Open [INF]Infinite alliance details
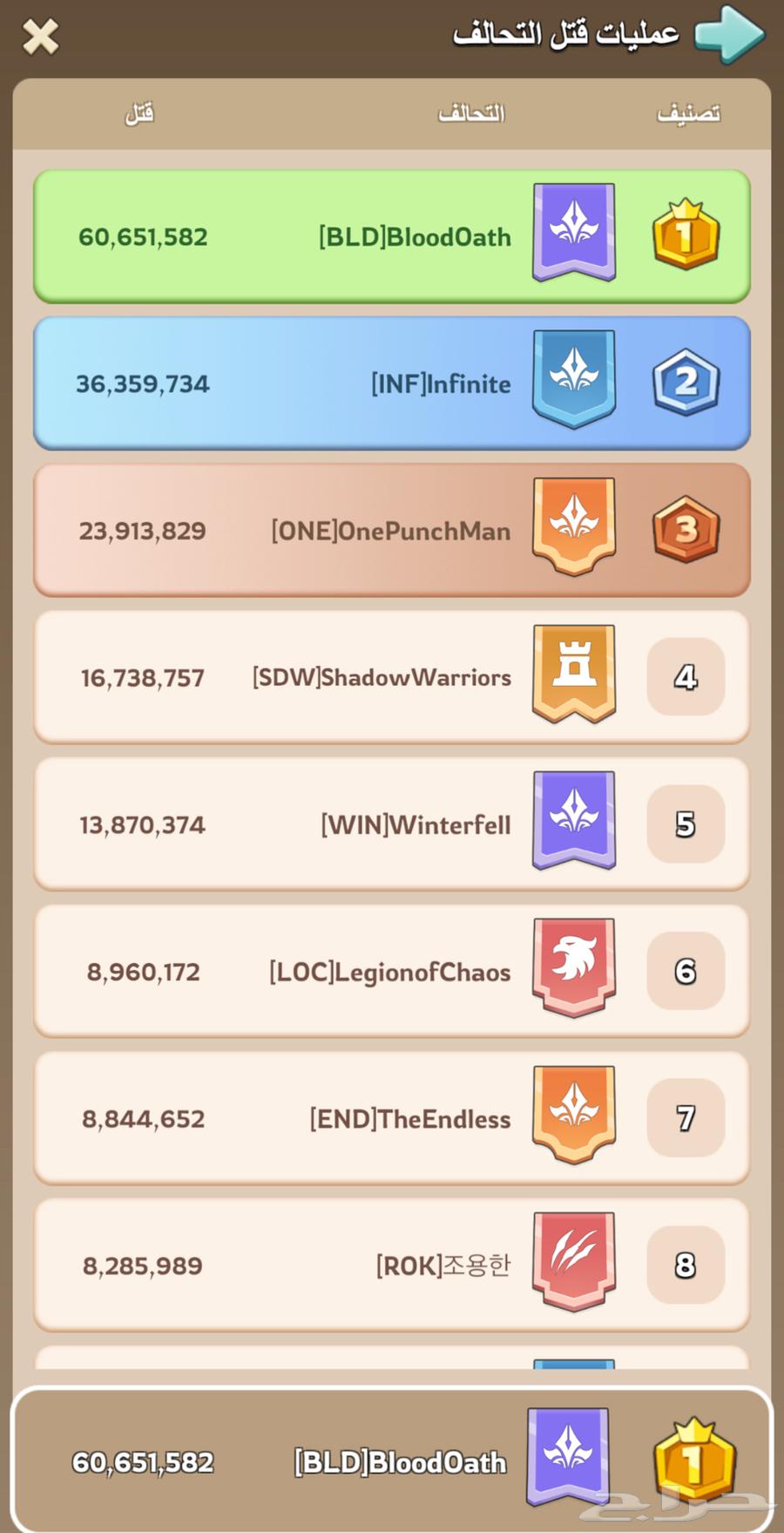The height and width of the screenshot is (1533, 784). pyautogui.click(x=391, y=383)
